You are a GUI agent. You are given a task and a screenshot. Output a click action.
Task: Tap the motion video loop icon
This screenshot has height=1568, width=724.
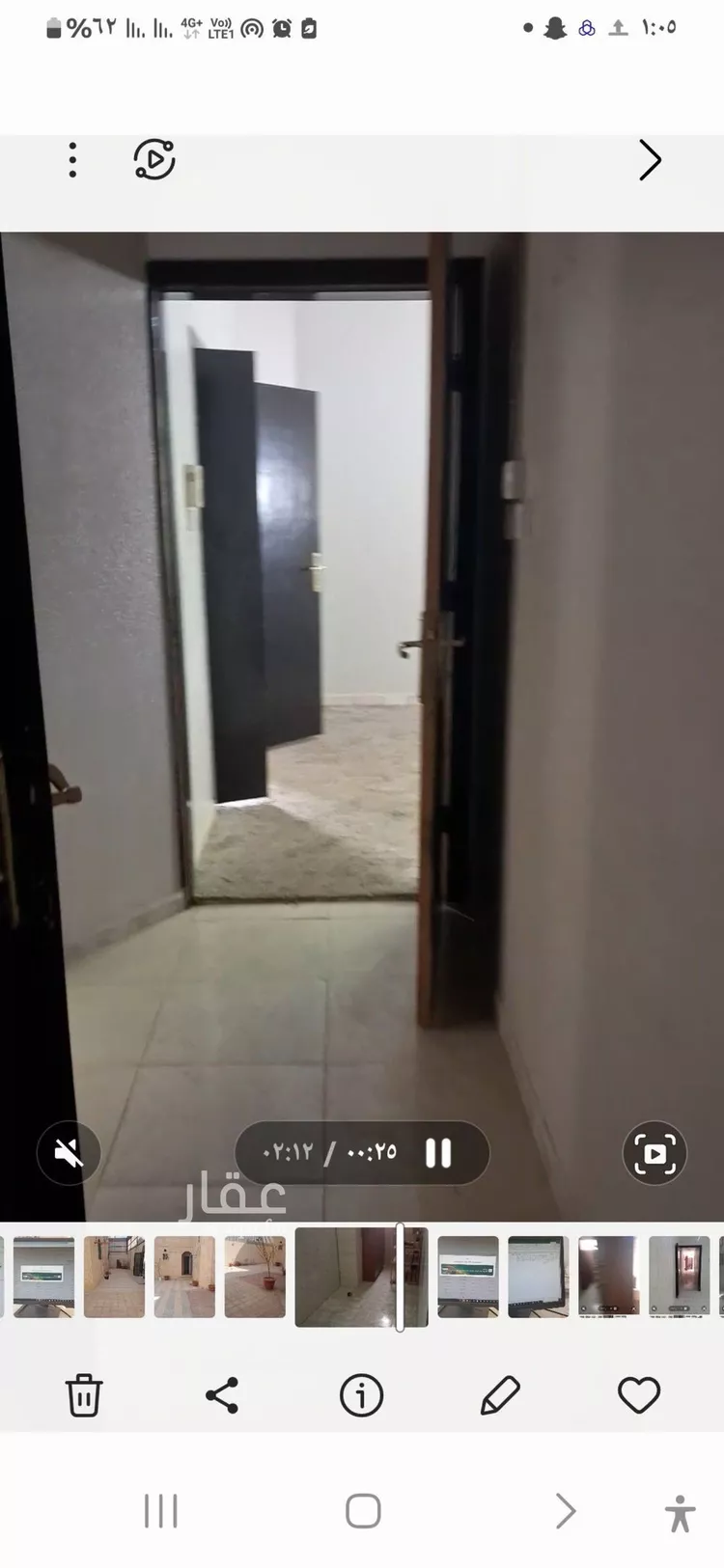coord(154,160)
